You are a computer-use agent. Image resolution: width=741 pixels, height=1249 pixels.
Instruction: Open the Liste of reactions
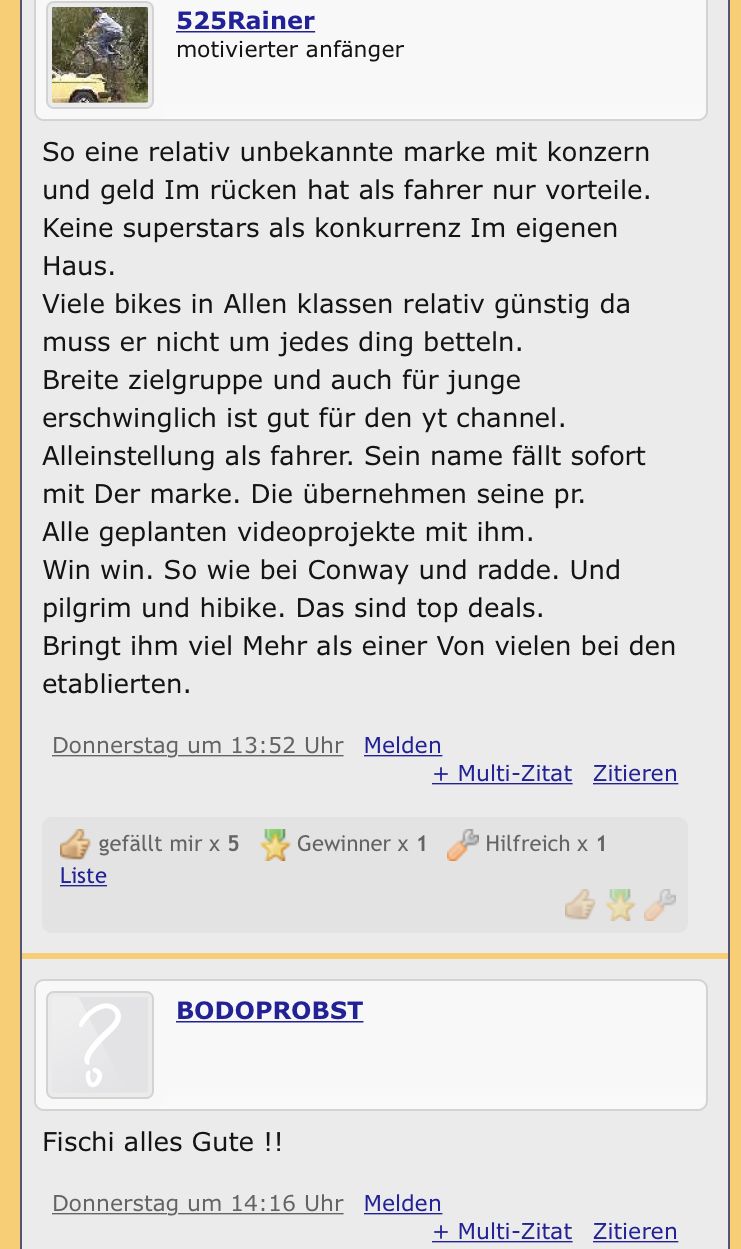pos(83,876)
